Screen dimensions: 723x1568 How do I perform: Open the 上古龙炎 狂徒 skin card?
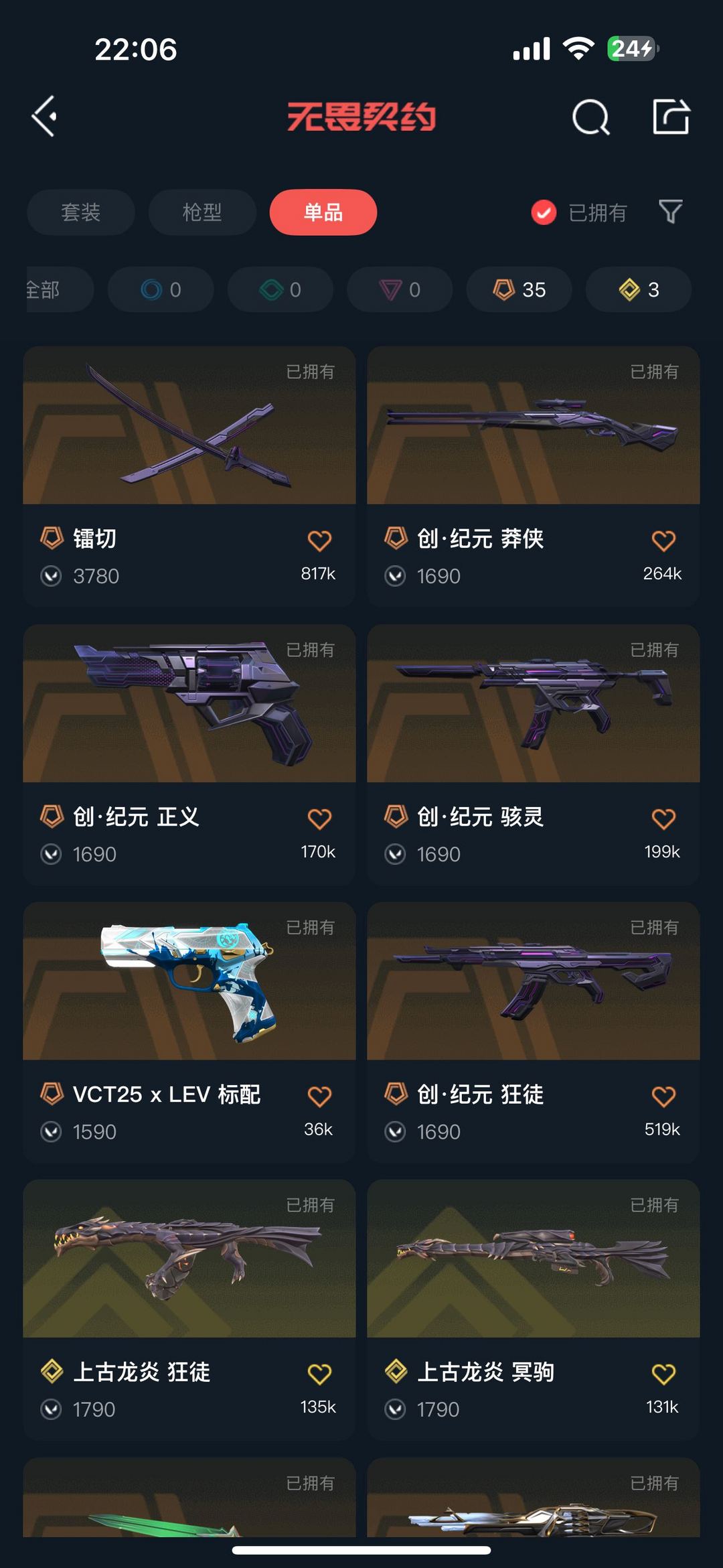click(189, 1310)
